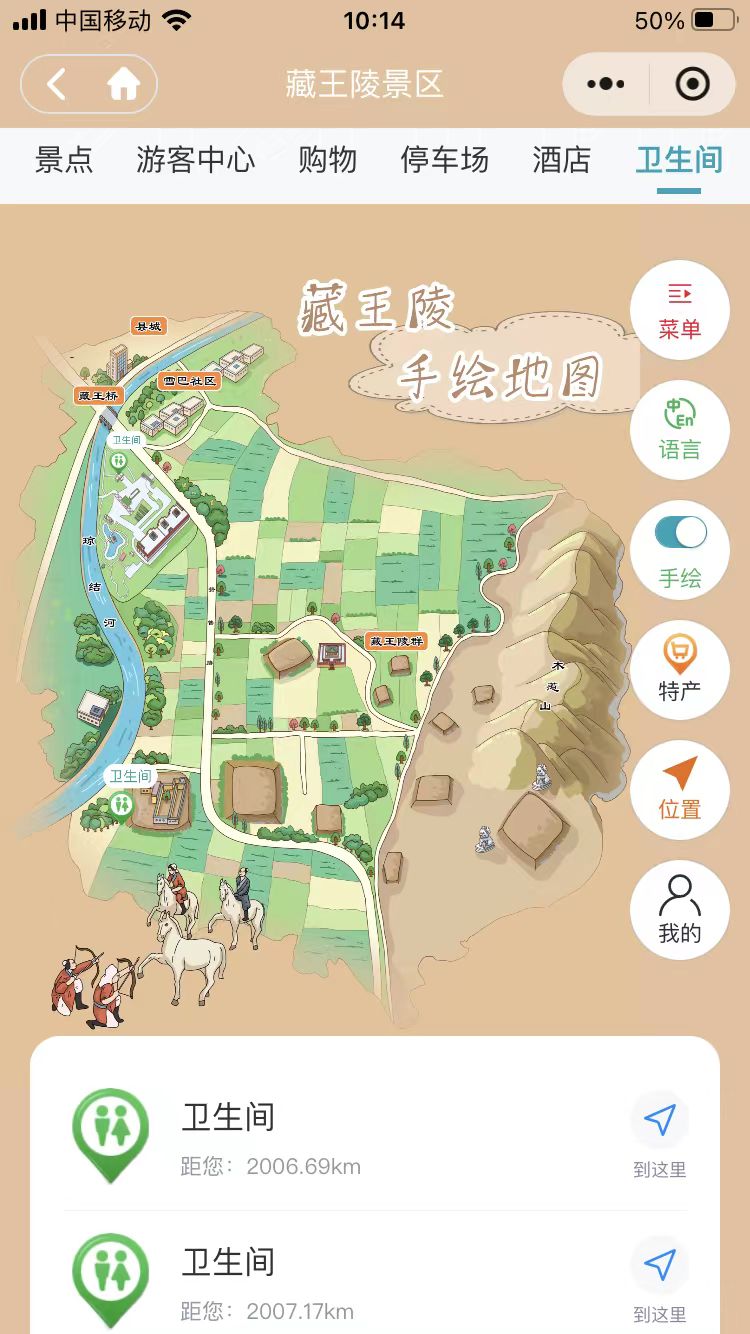
Task: Locate me with the 位置 button
Action: (x=680, y=790)
